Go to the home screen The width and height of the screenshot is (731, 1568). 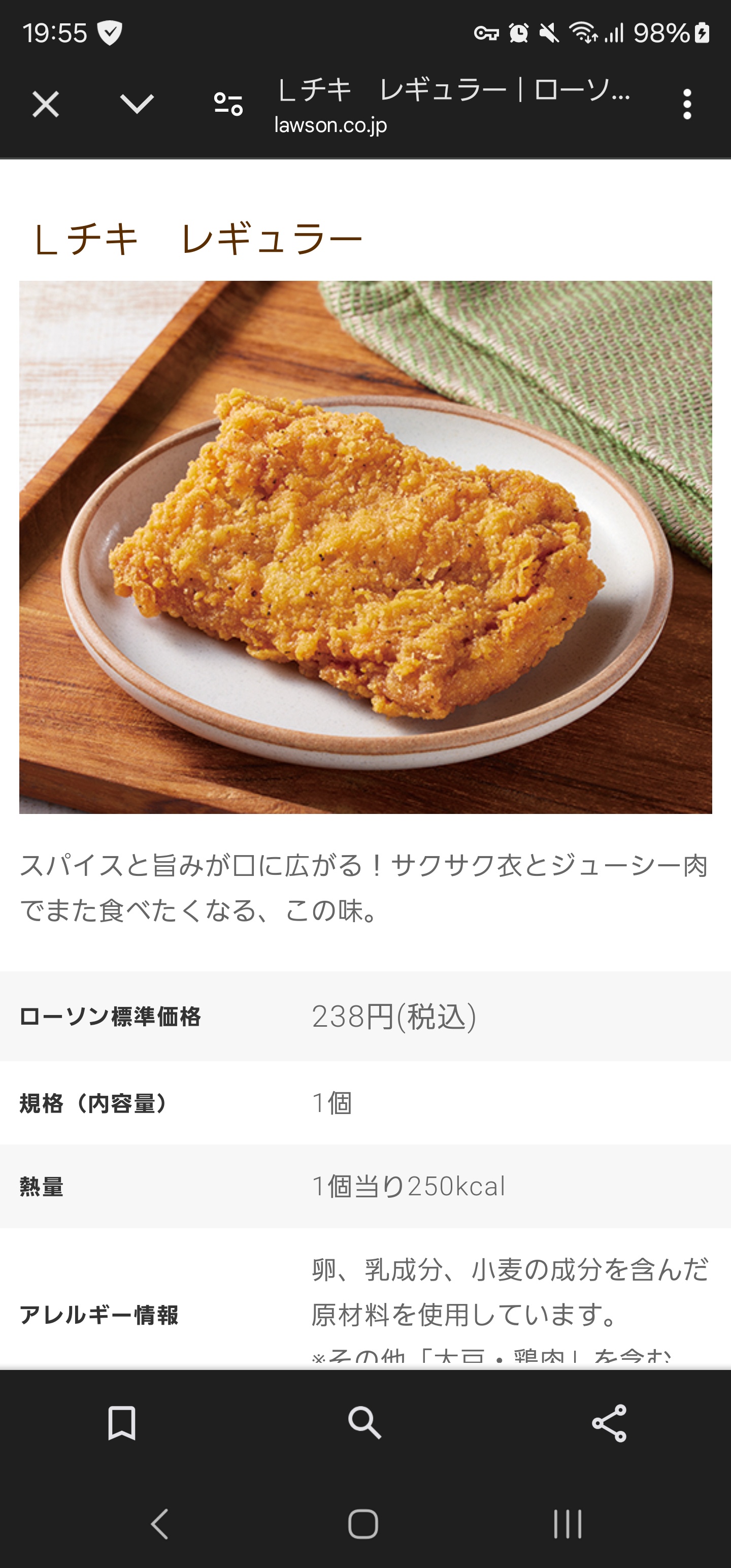(363, 1524)
